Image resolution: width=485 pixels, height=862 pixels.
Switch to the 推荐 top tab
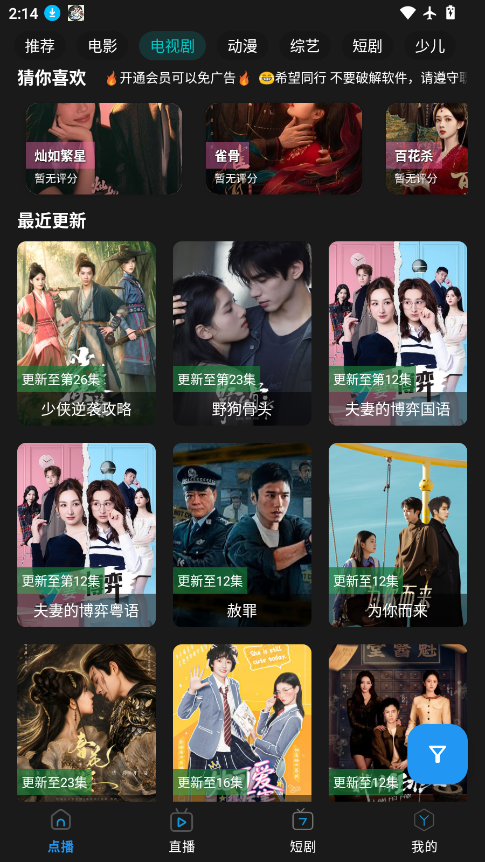[40, 46]
